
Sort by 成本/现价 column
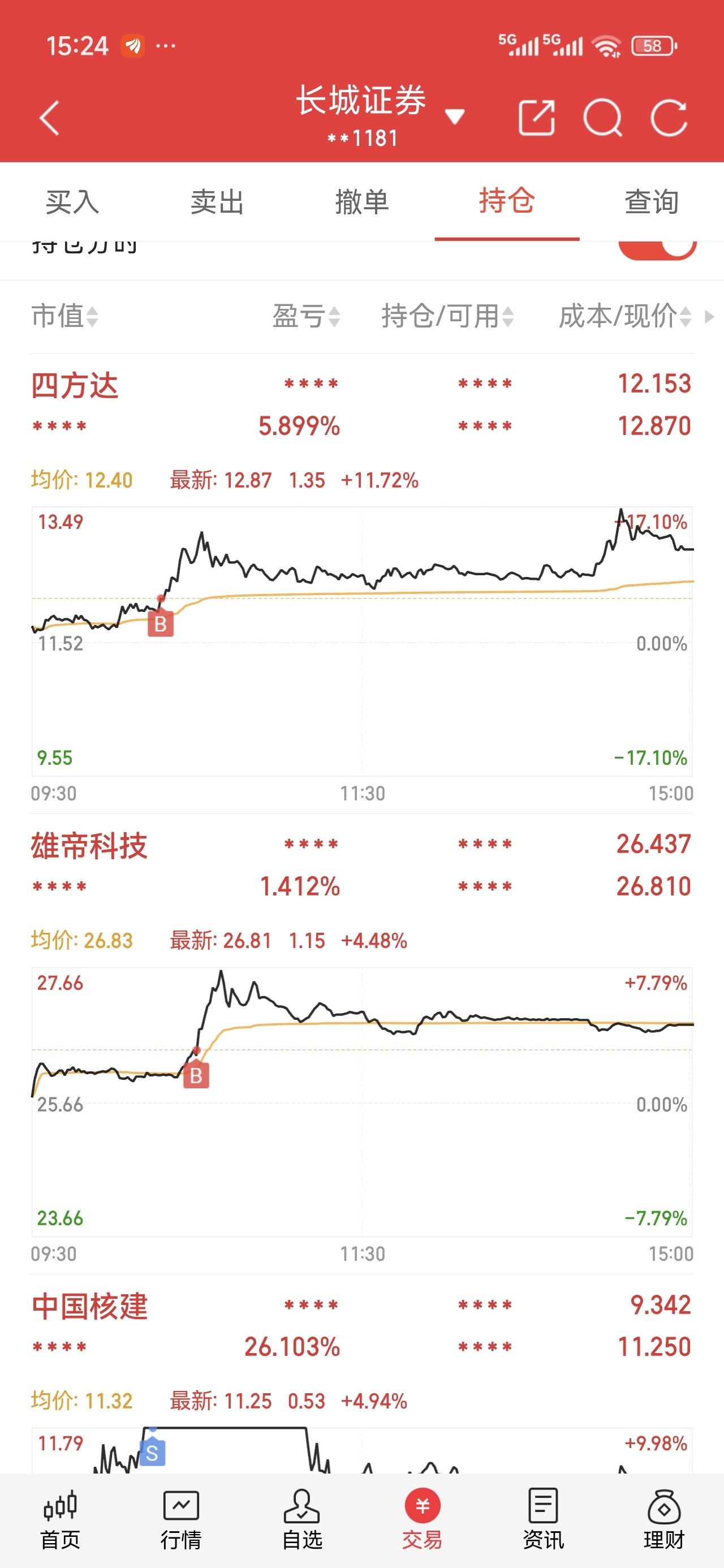click(624, 316)
